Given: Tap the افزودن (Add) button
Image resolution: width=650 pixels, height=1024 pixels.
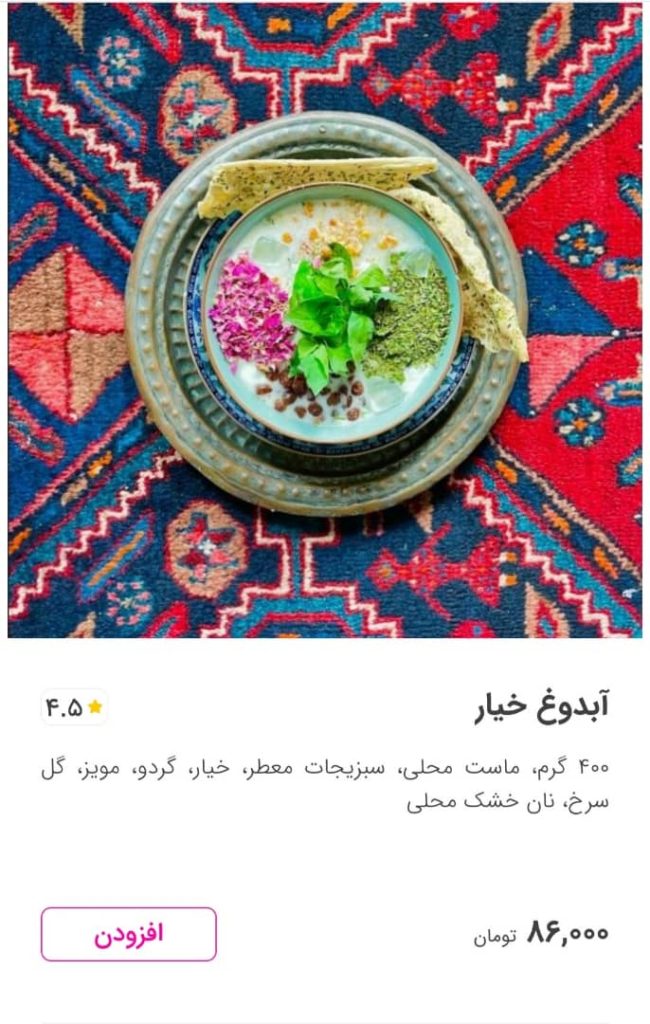Looking at the screenshot, I should (128, 934).
